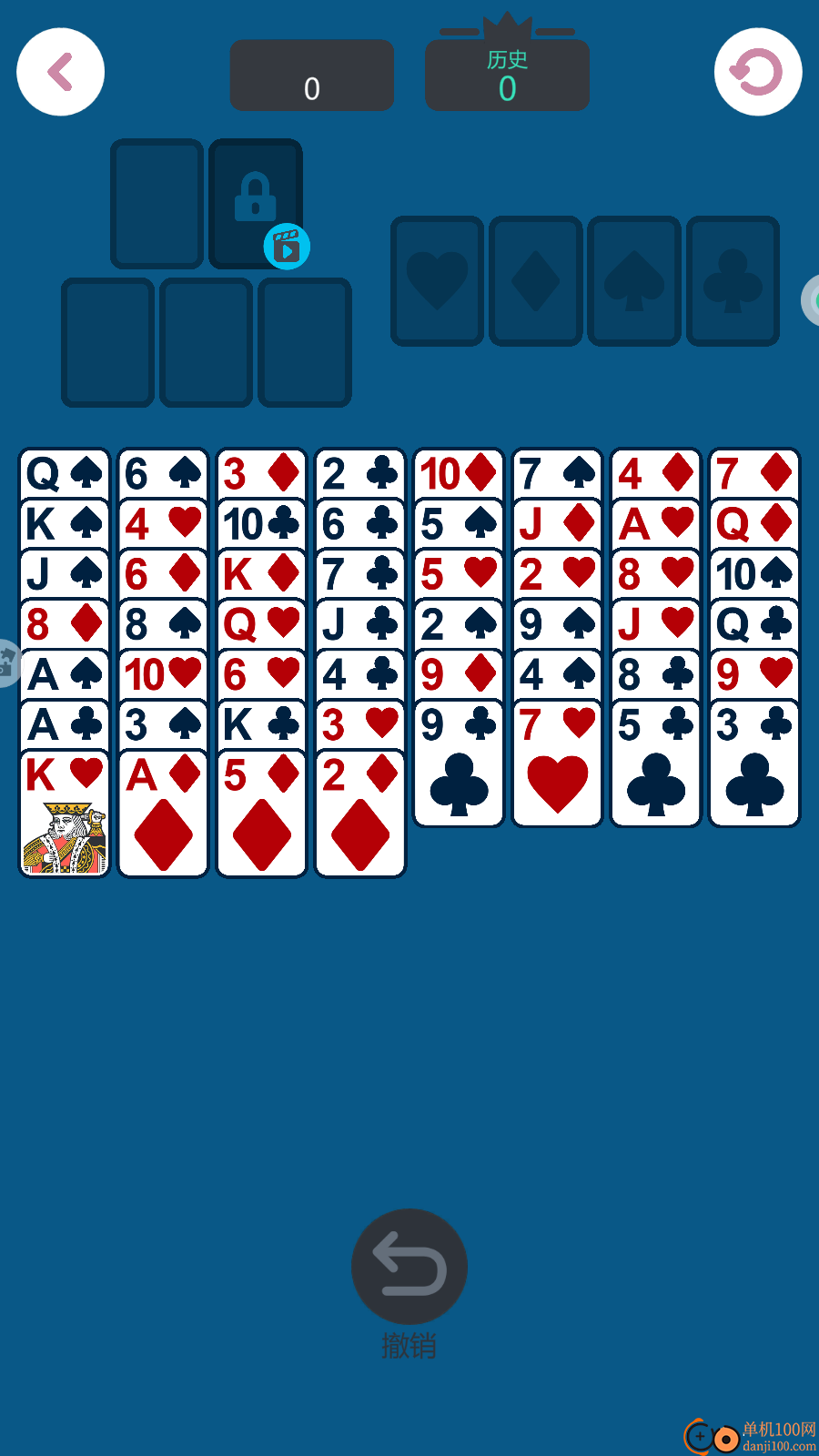This screenshot has height=1456, width=819.
Task: Select the 3 of clubs card
Action: 754,764
